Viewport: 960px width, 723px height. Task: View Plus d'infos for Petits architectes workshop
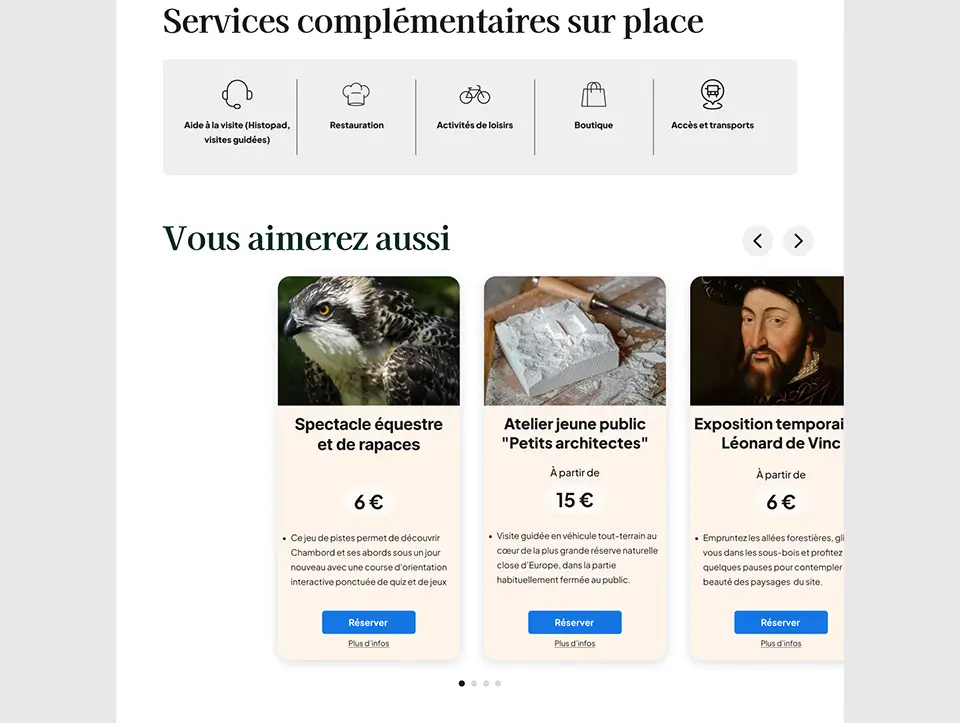tap(574, 644)
